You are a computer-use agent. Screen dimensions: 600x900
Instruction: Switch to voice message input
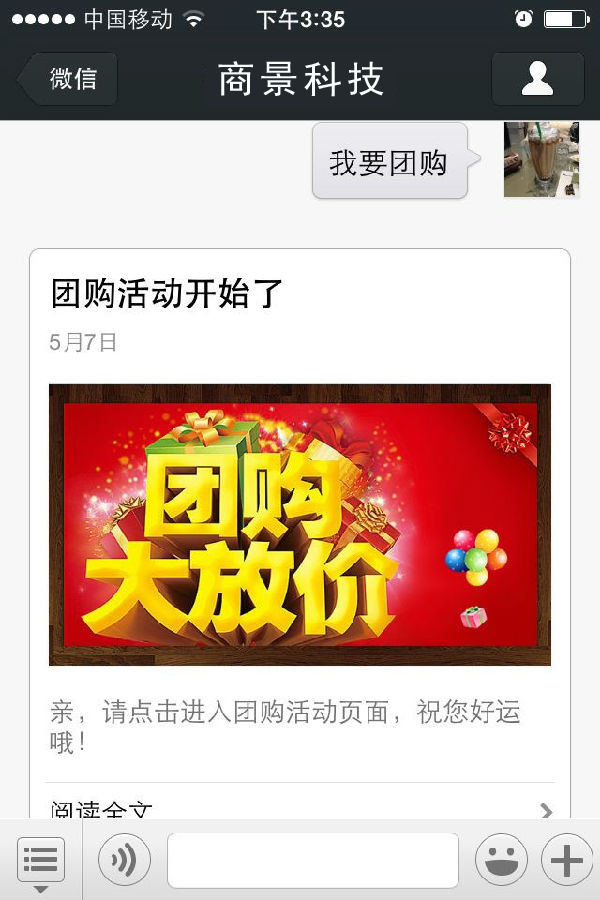pos(124,860)
